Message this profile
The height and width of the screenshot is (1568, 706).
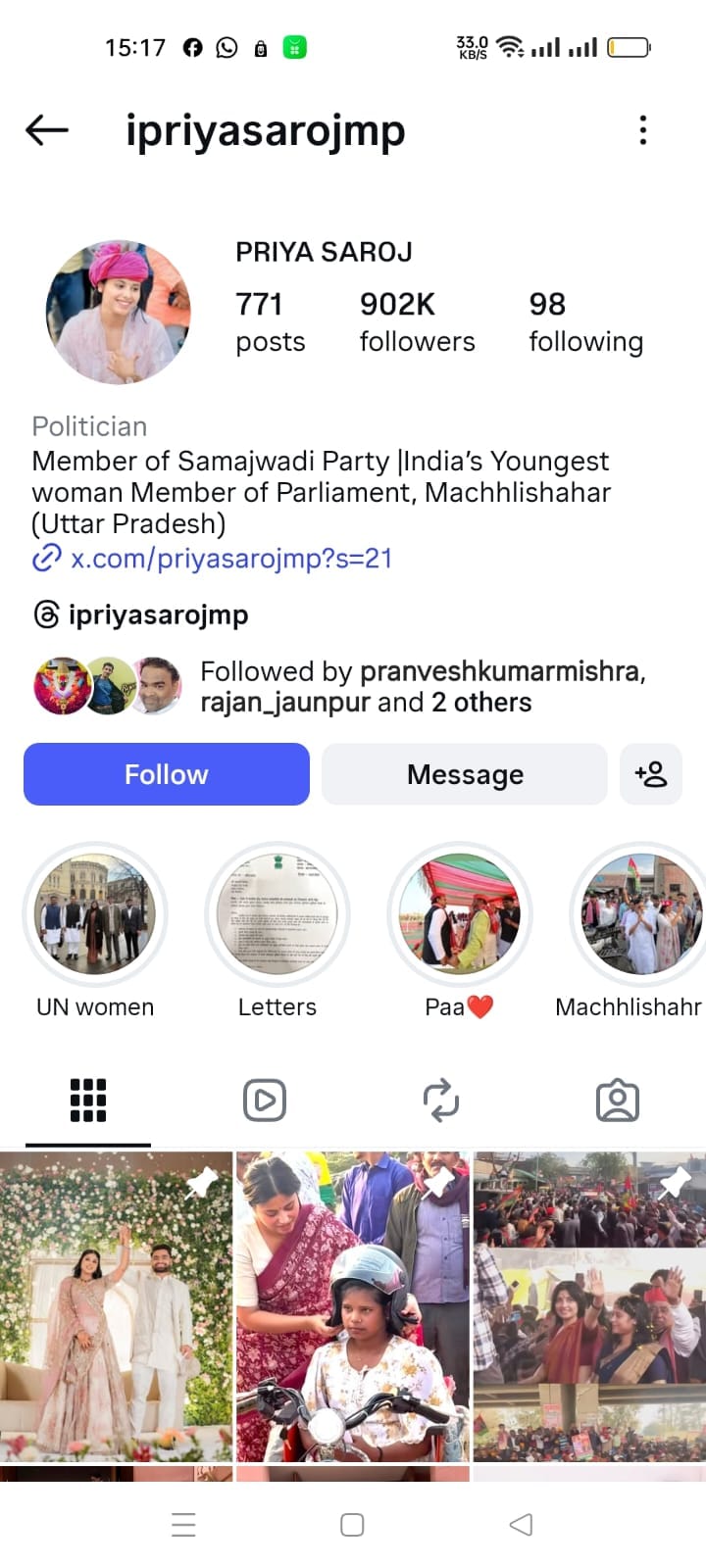465,774
